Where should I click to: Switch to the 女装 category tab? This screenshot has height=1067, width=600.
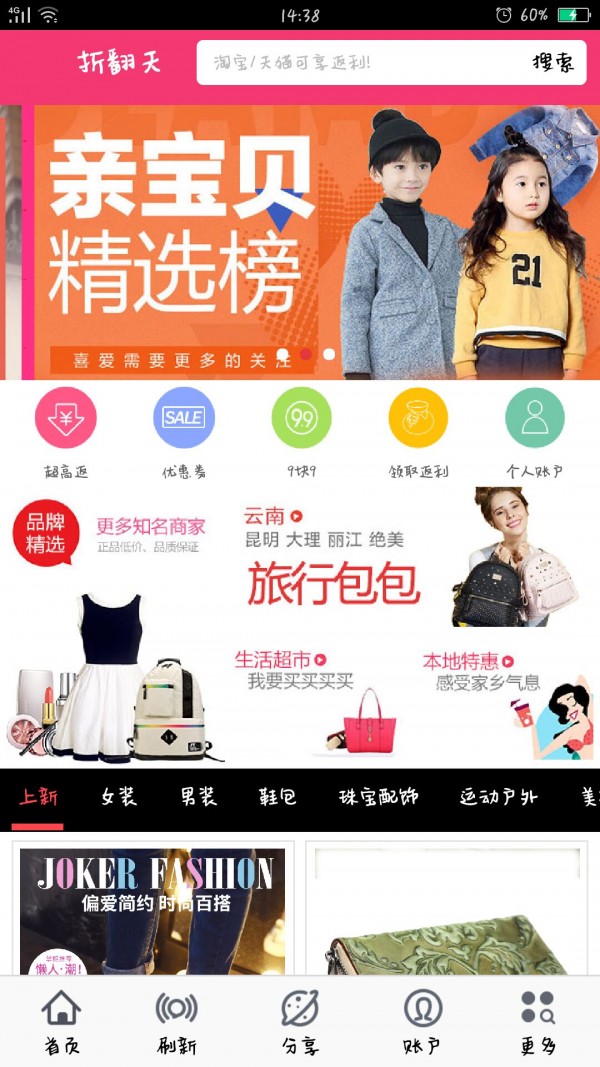coord(119,797)
